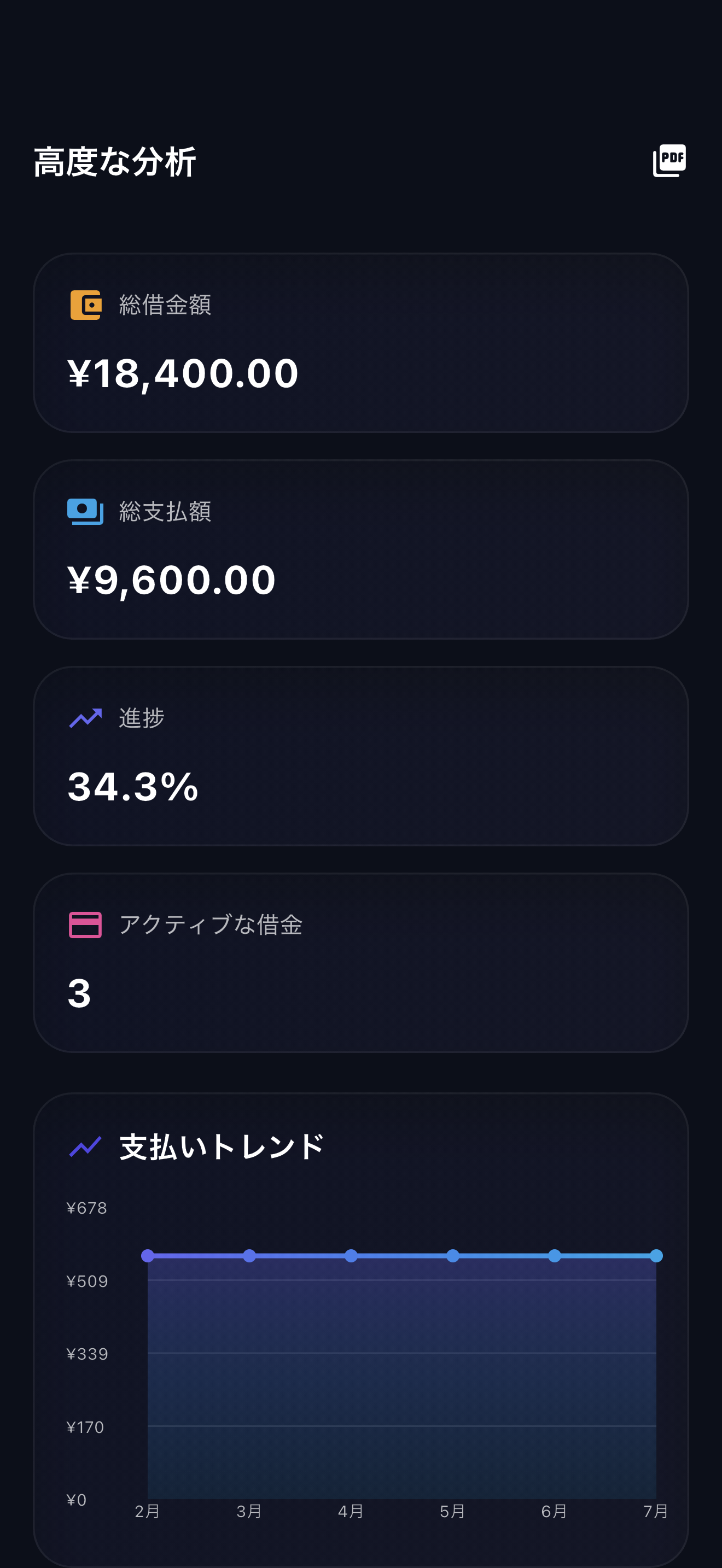Export the analysis as PDF
This screenshot has width=722, height=1568.
point(669,161)
